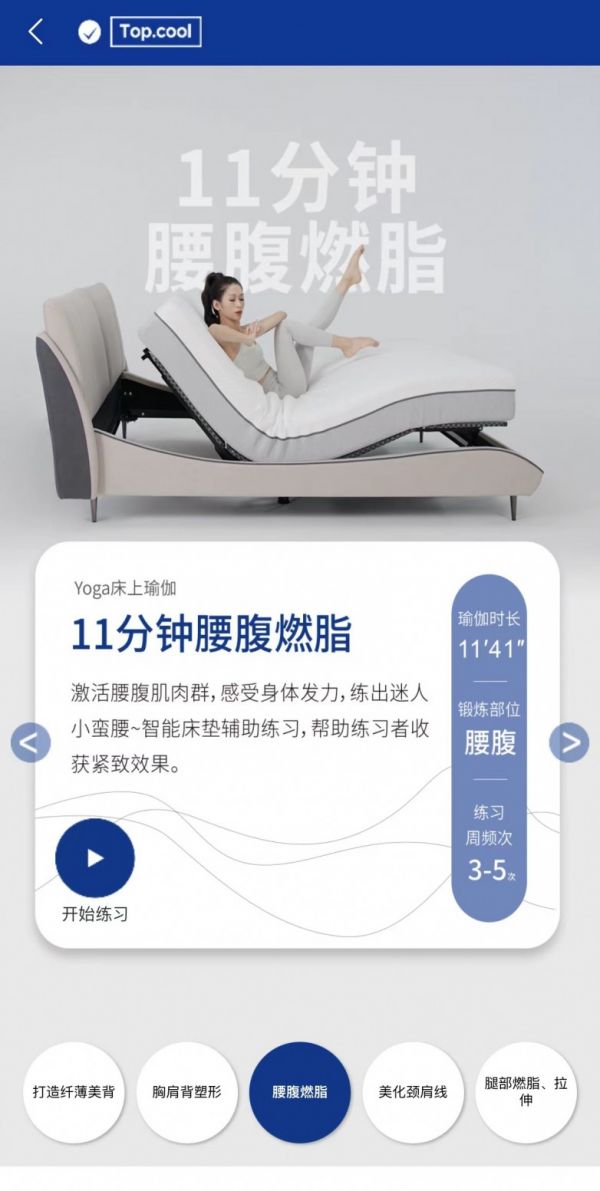
Task: Start the 11-minute waist workout video
Action: (95, 858)
